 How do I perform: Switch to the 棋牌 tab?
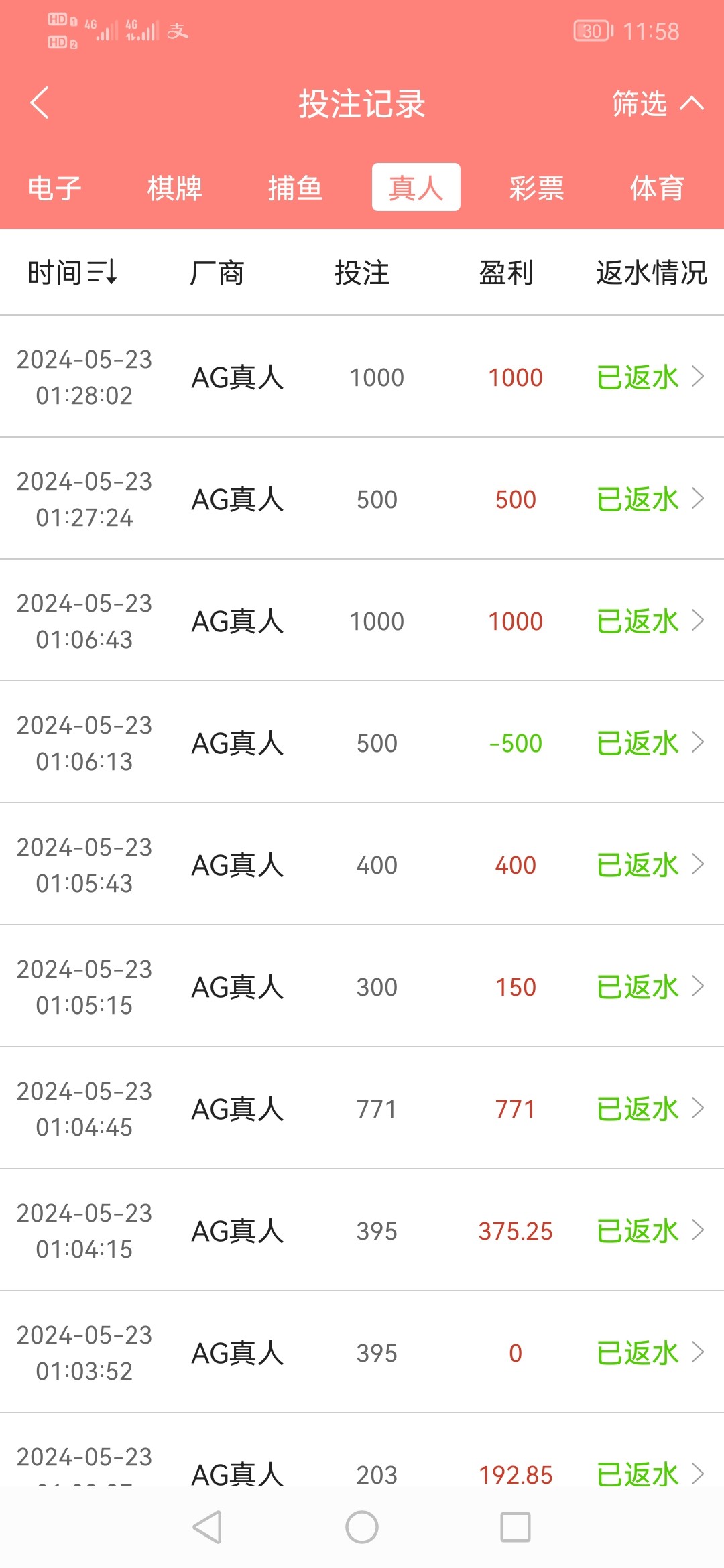(174, 188)
